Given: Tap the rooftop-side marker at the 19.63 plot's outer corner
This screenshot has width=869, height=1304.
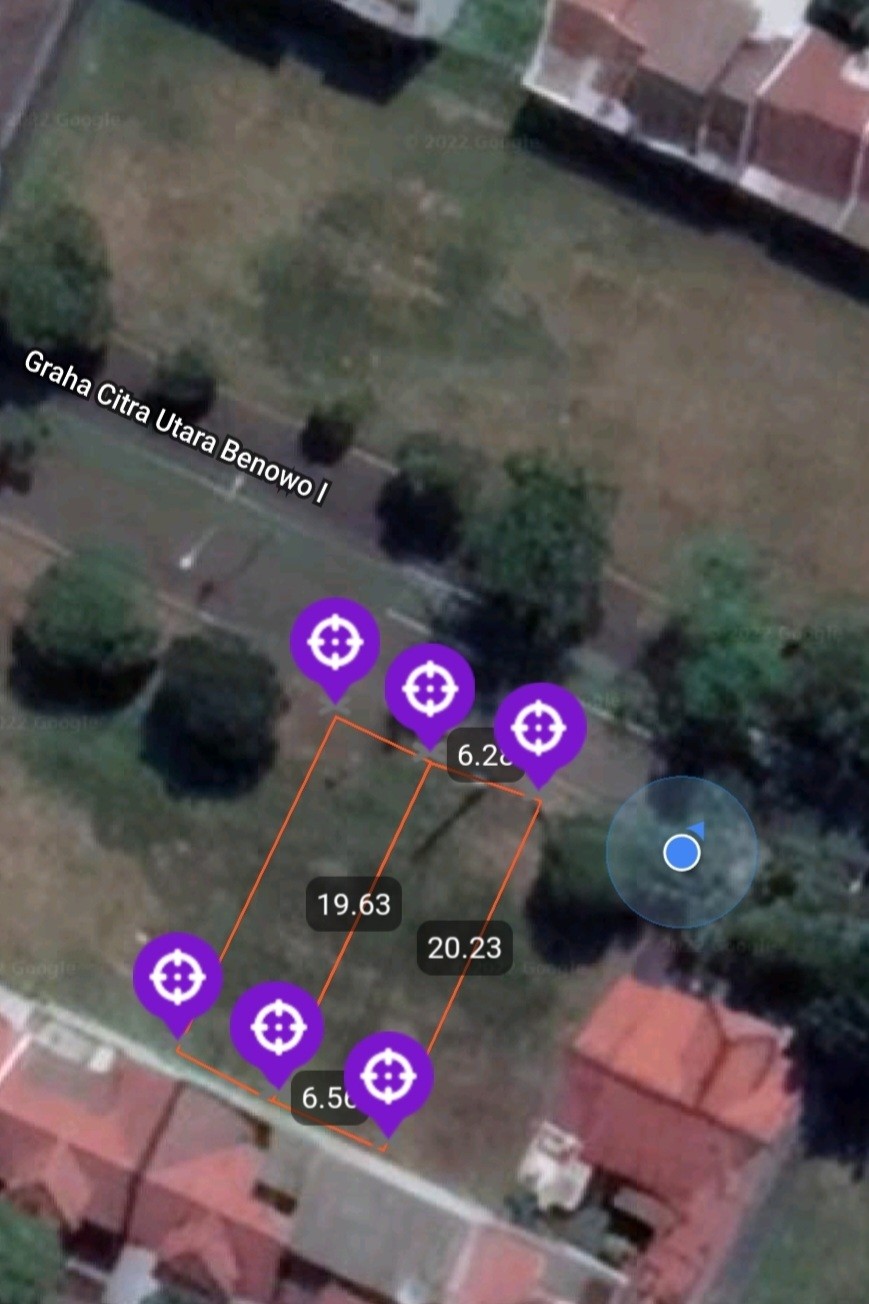Looking at the screenshot, I should coord(178,977).
